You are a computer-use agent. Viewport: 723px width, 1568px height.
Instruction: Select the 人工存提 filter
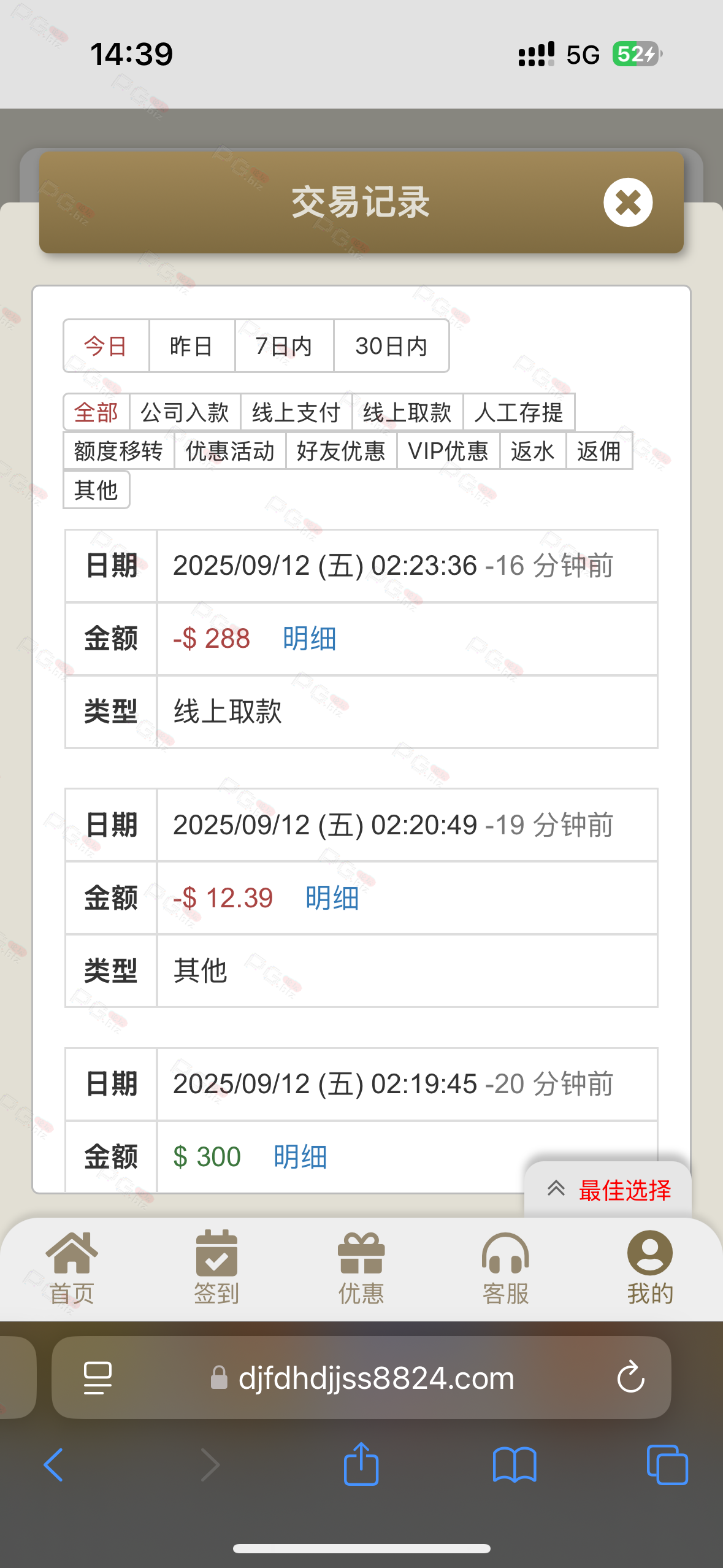pos(519,412)
